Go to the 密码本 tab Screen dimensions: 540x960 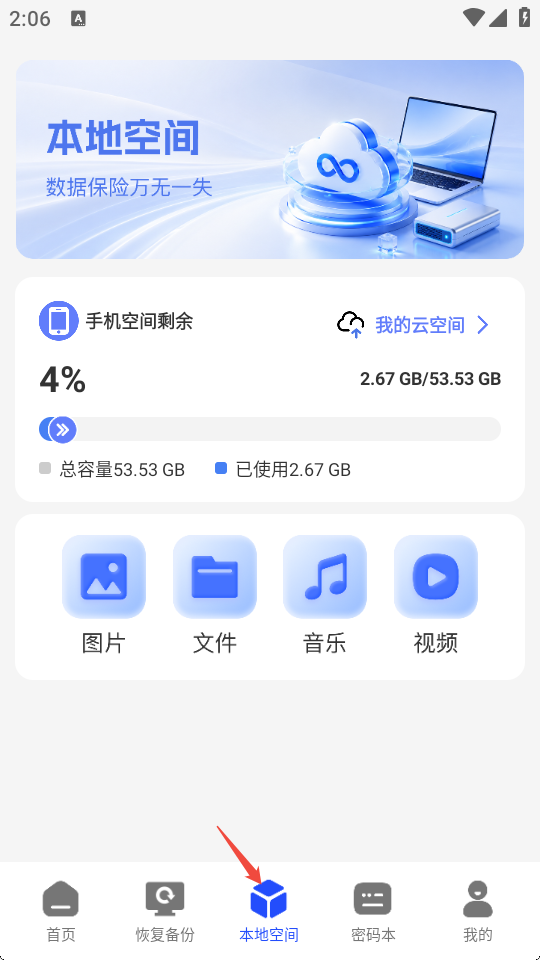[373, 911]
